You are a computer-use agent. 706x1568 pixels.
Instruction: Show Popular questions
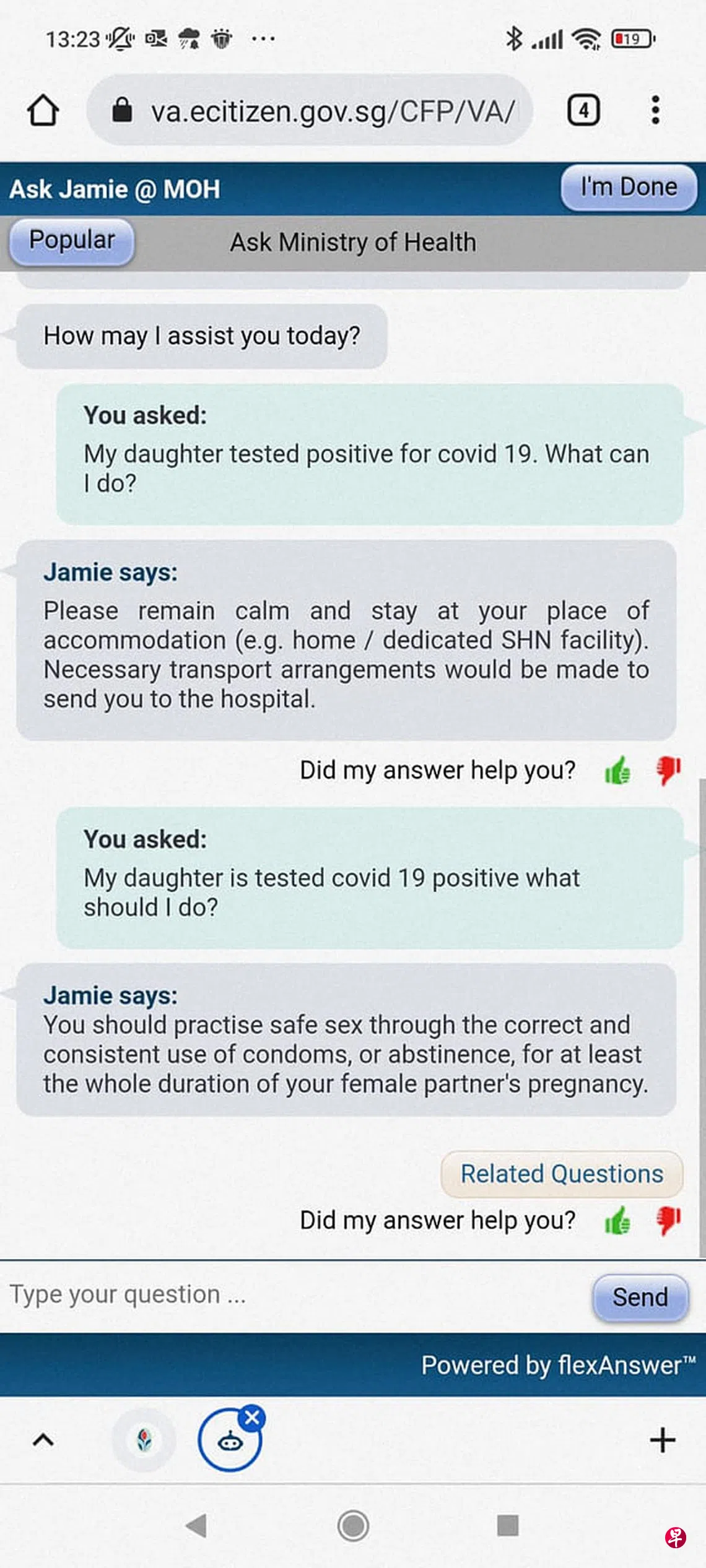pyautogui.click(x=72, y=241)
